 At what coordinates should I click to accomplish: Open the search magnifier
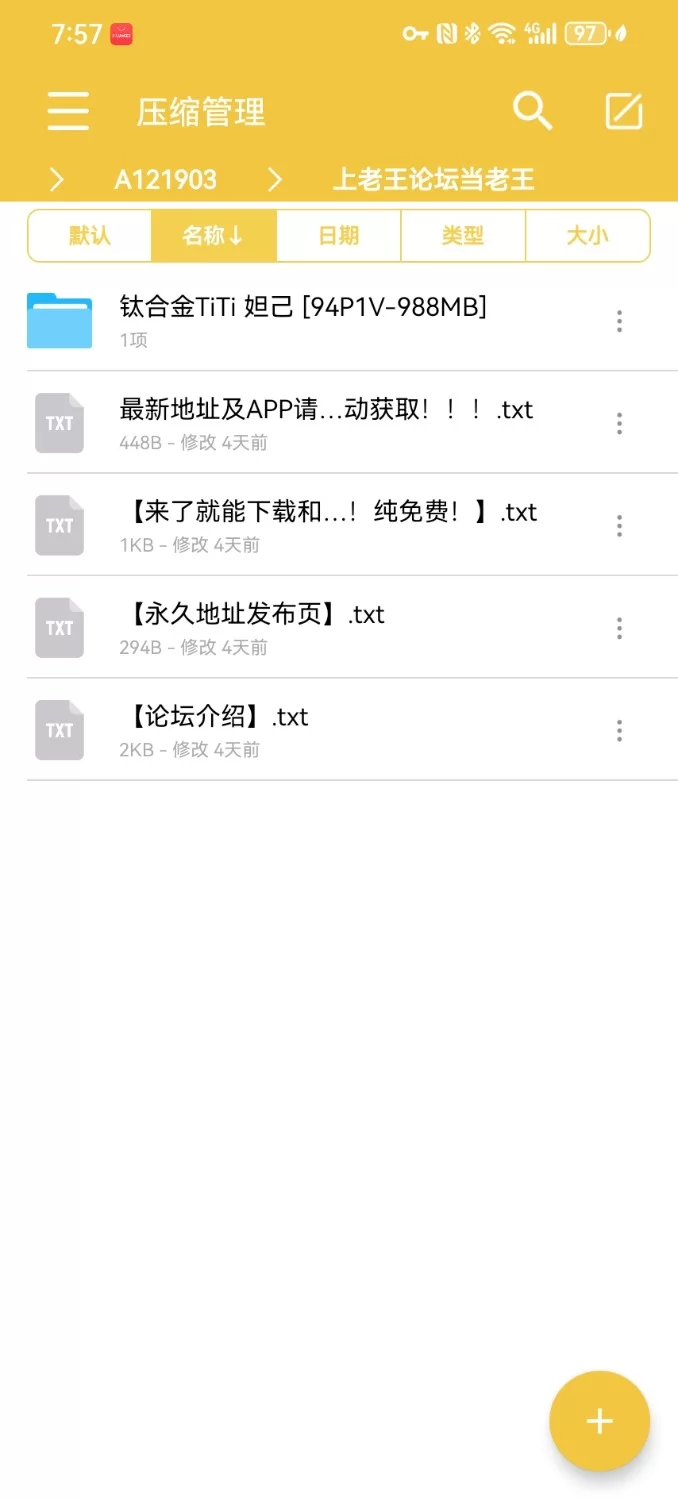pos(532,111)
